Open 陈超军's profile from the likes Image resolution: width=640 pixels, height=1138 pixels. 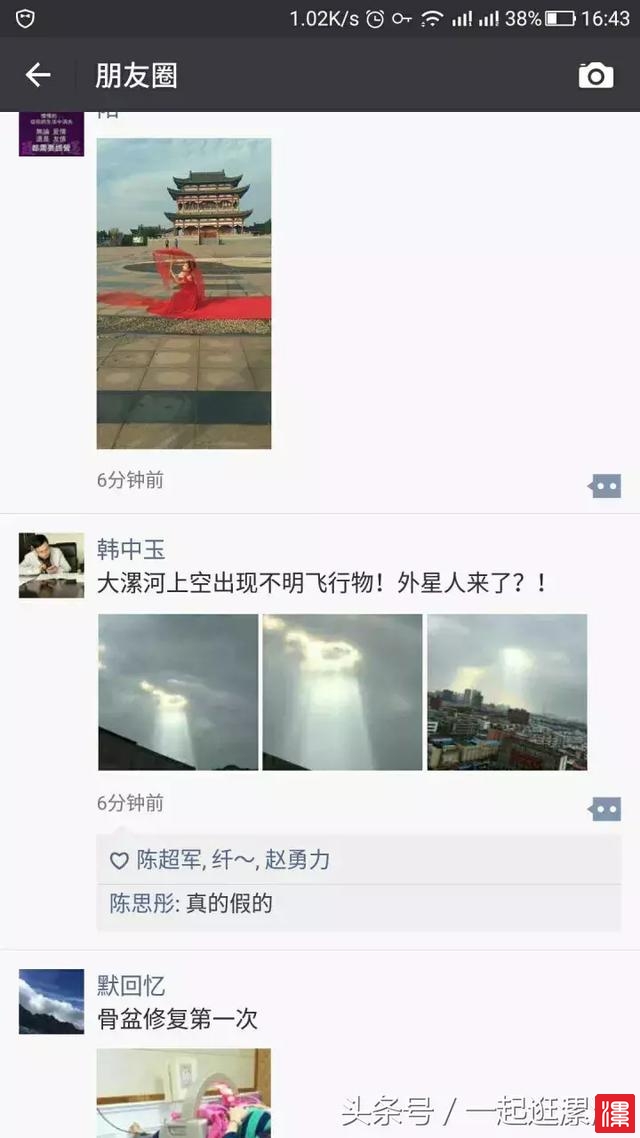click(168, 859)
